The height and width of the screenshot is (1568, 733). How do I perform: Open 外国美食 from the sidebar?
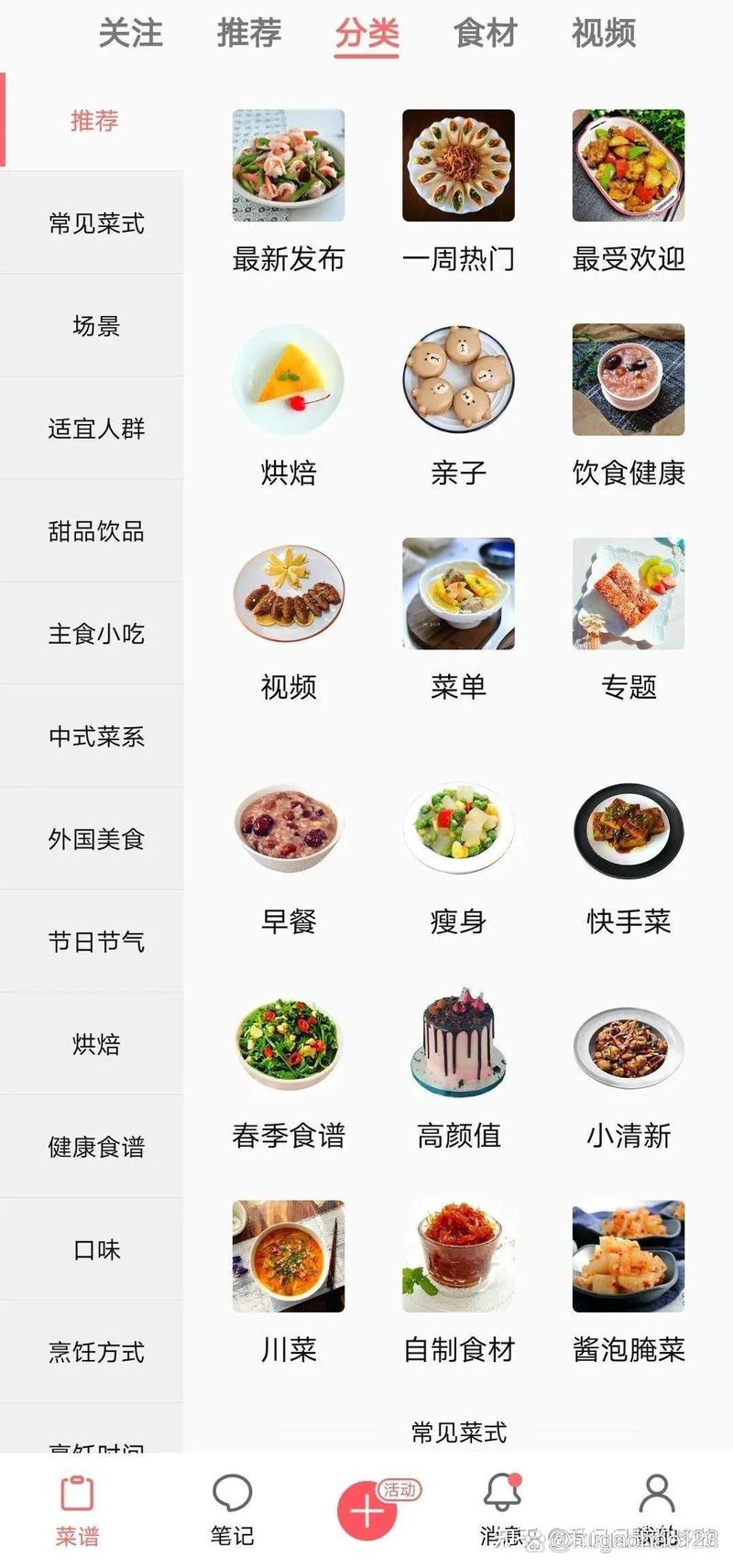point(96,839)
